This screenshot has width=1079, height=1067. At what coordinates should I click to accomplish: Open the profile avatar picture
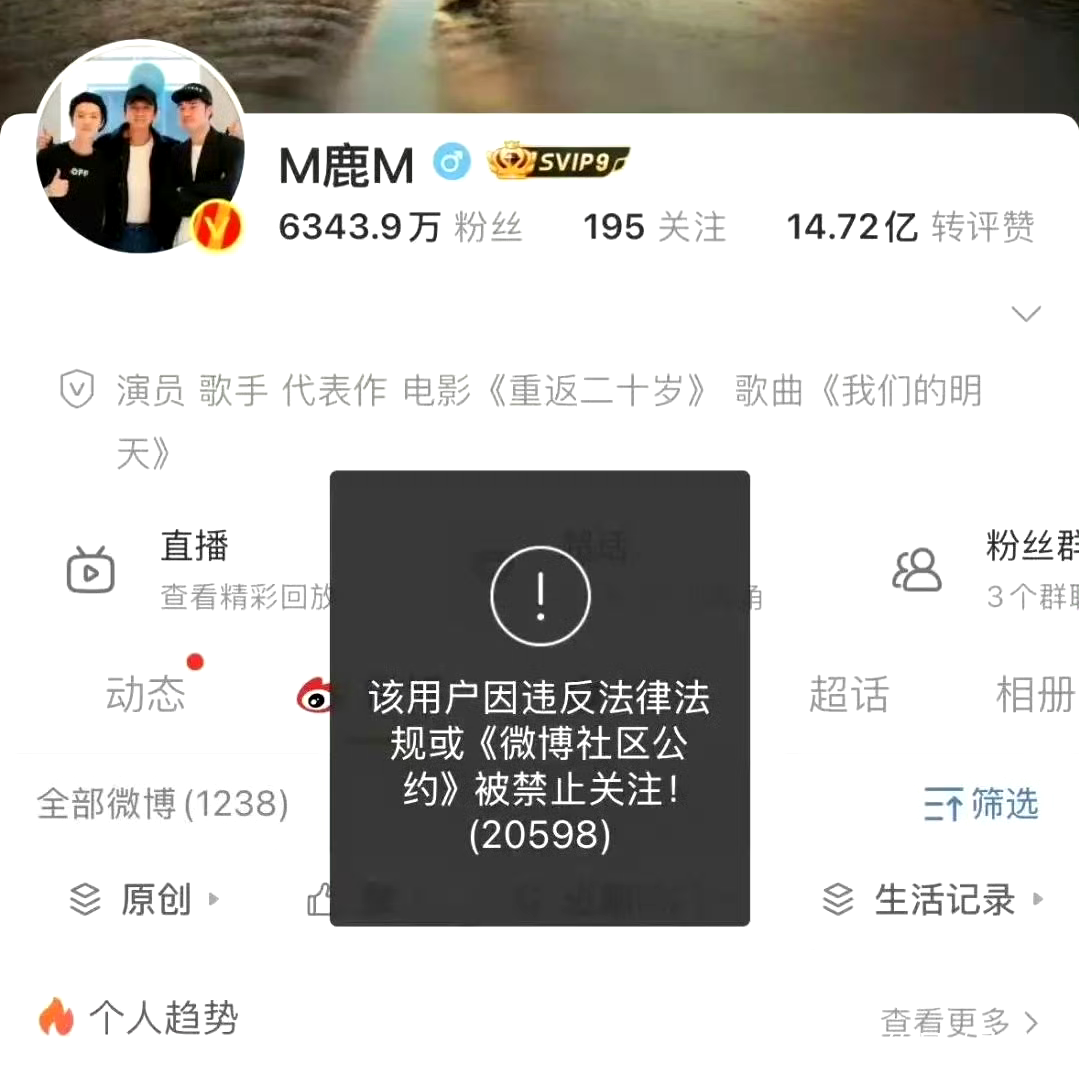(140, 146)
